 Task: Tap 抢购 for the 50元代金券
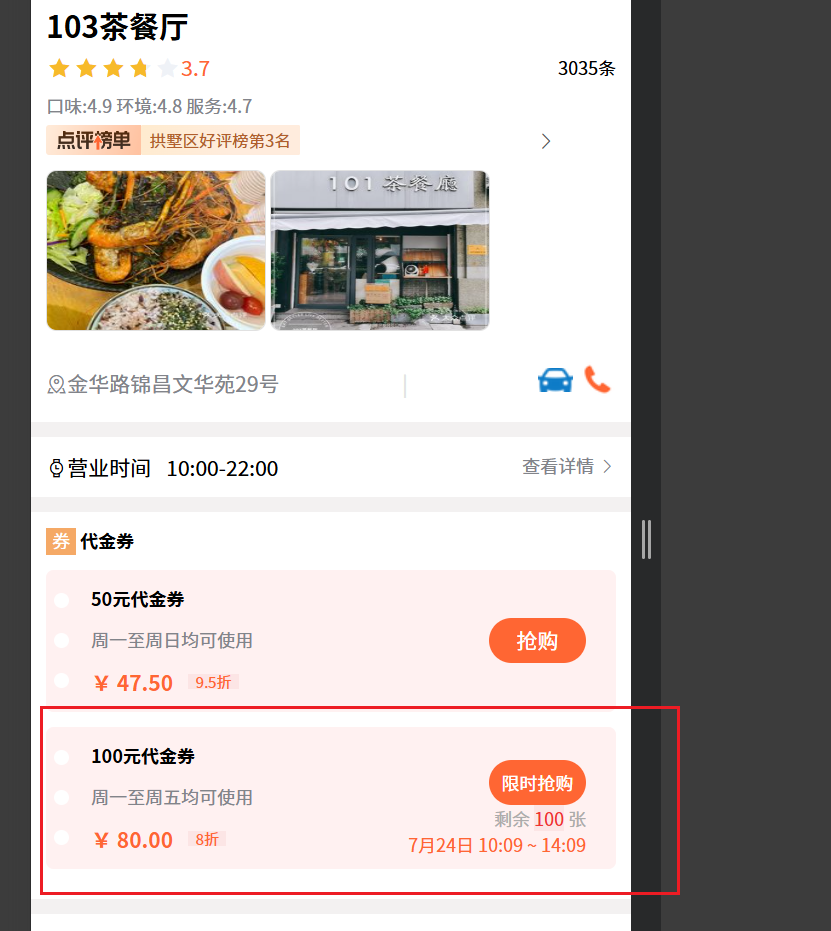click(537, 641)
